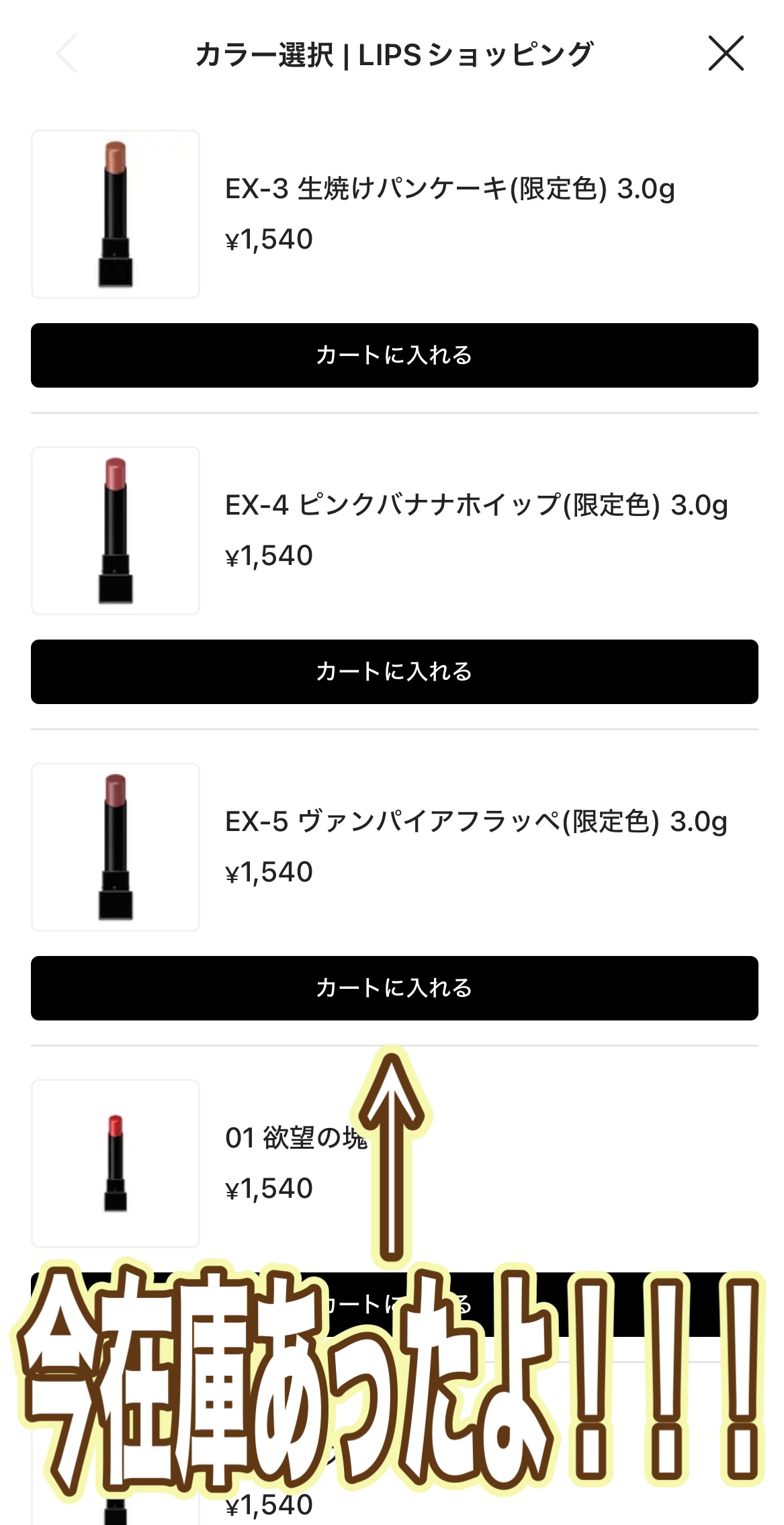Add EX-5 ヴァンパイアフラッペ to cart

coord(394,988)
